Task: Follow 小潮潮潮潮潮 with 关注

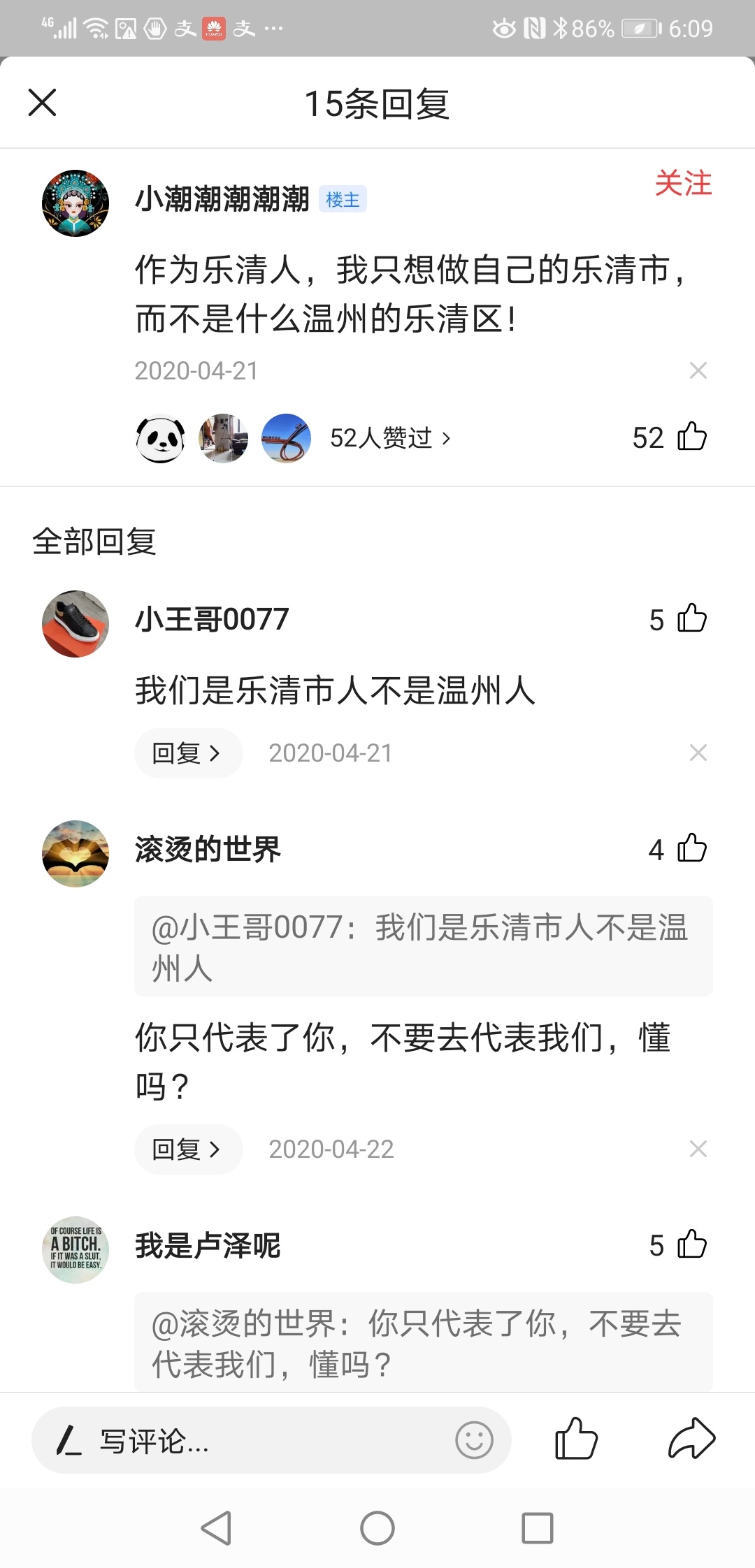Action: pos(682,184)
